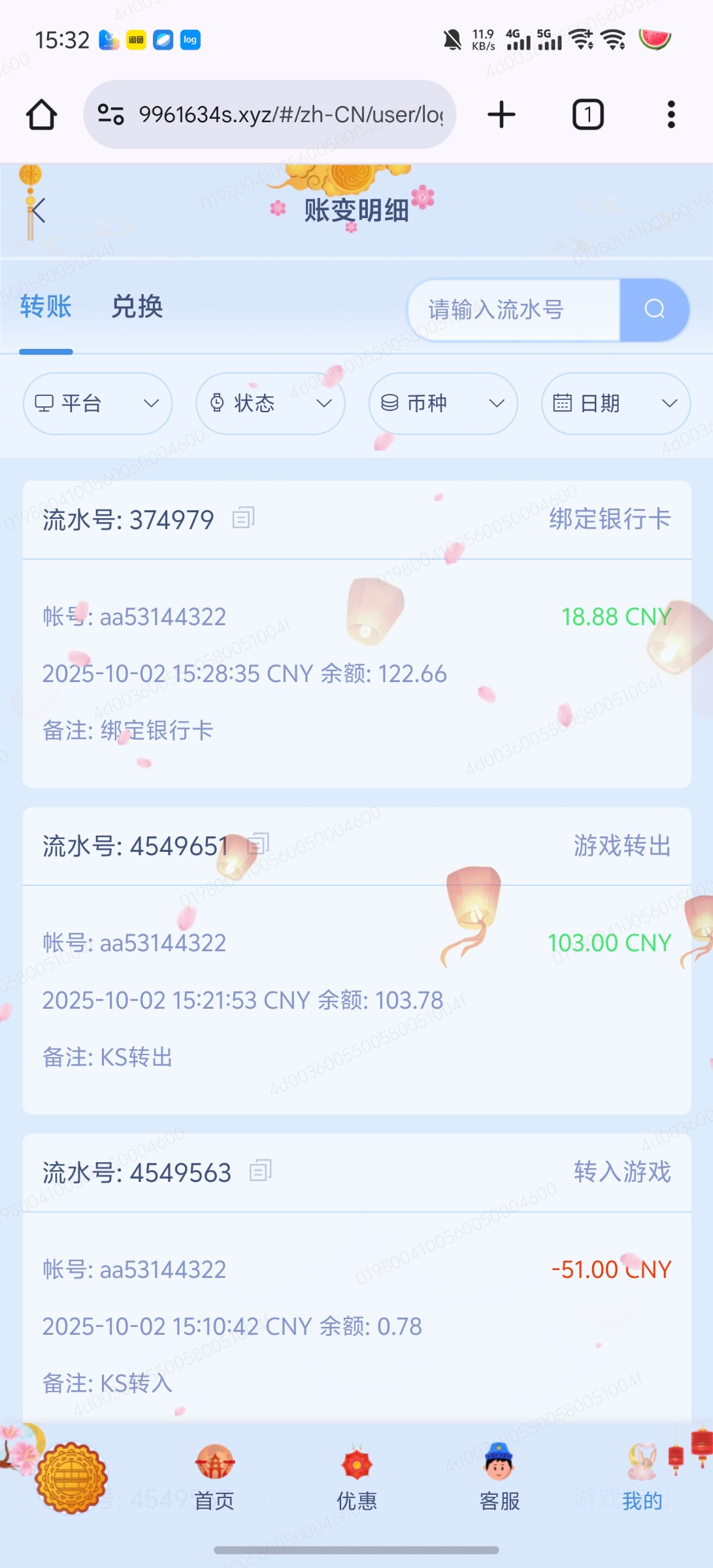The image size is (713, 1568).
Task: Choose a currency via 币种 dropdown
Action: click(443, 403)
